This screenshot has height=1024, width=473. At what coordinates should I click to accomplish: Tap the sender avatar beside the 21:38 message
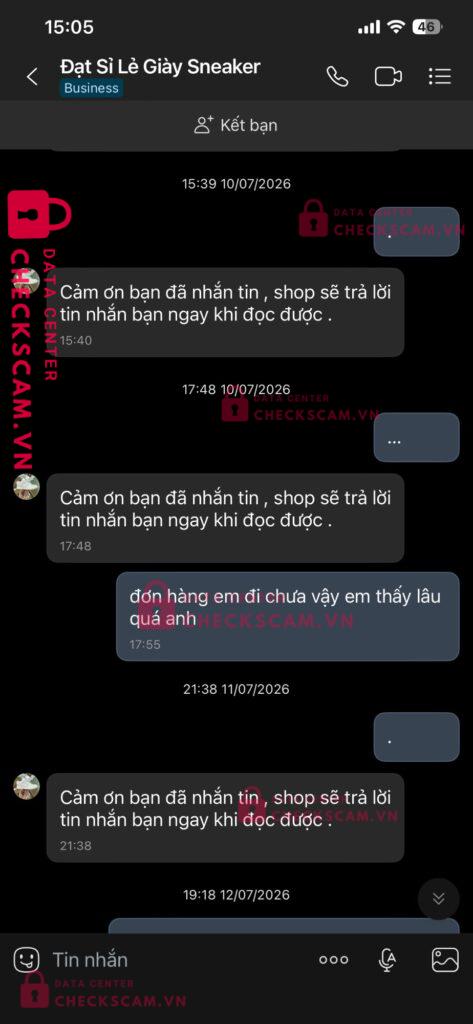point(27,786)
